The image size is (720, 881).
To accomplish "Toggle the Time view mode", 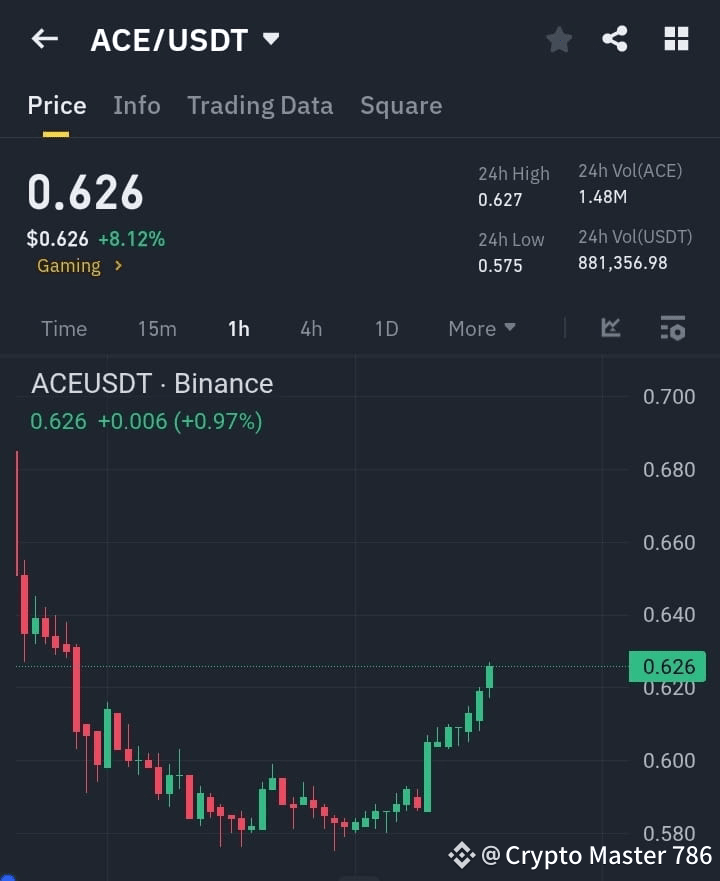I will pos(64,328).
